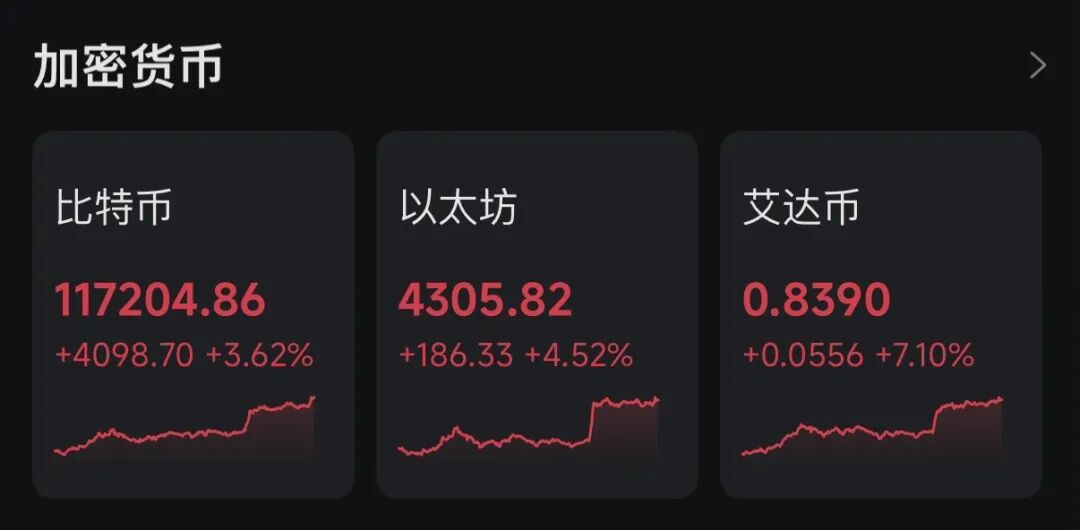Open the 以太坊 price card
This screenshot has width=1080, height=530.
pos(537,314)
